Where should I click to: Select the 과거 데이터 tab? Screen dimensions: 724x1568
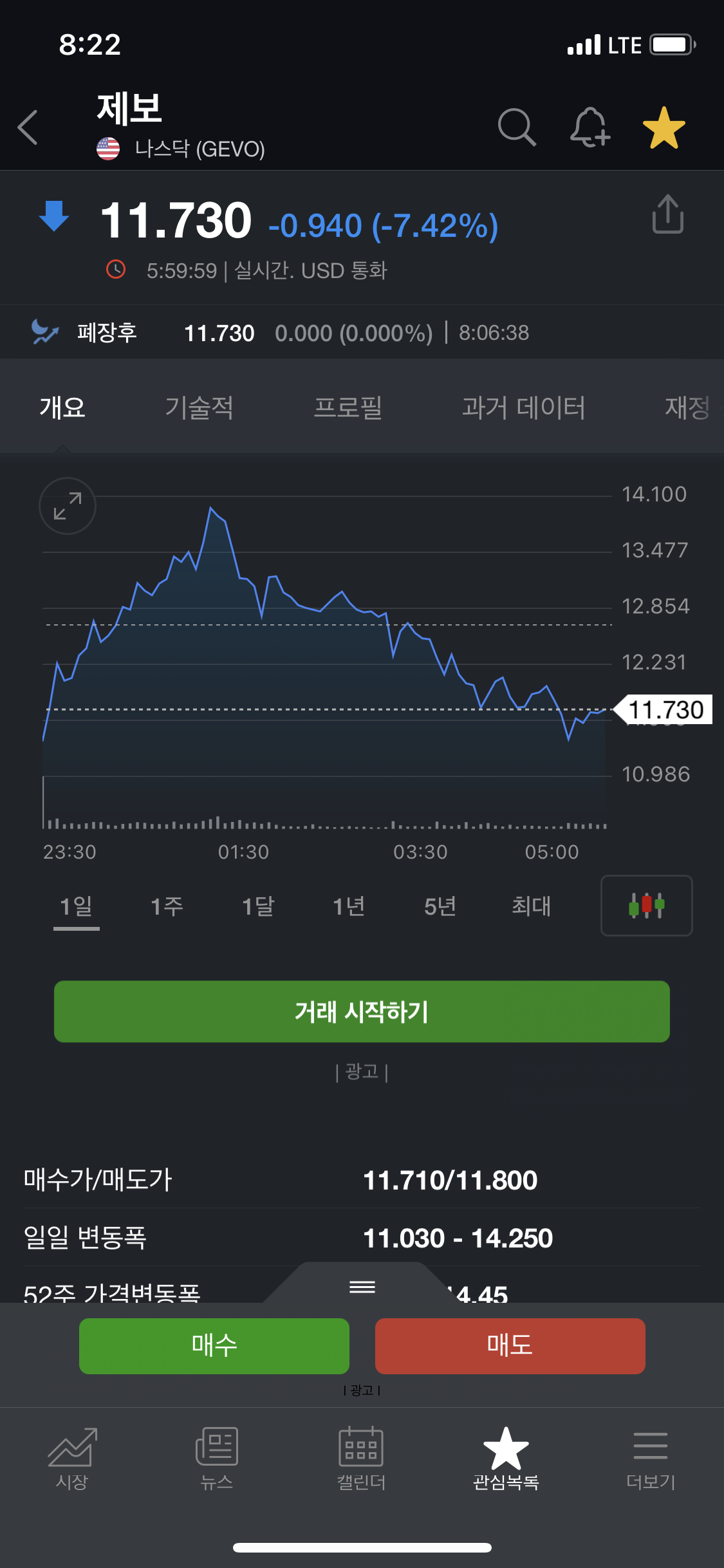(523, 407)
